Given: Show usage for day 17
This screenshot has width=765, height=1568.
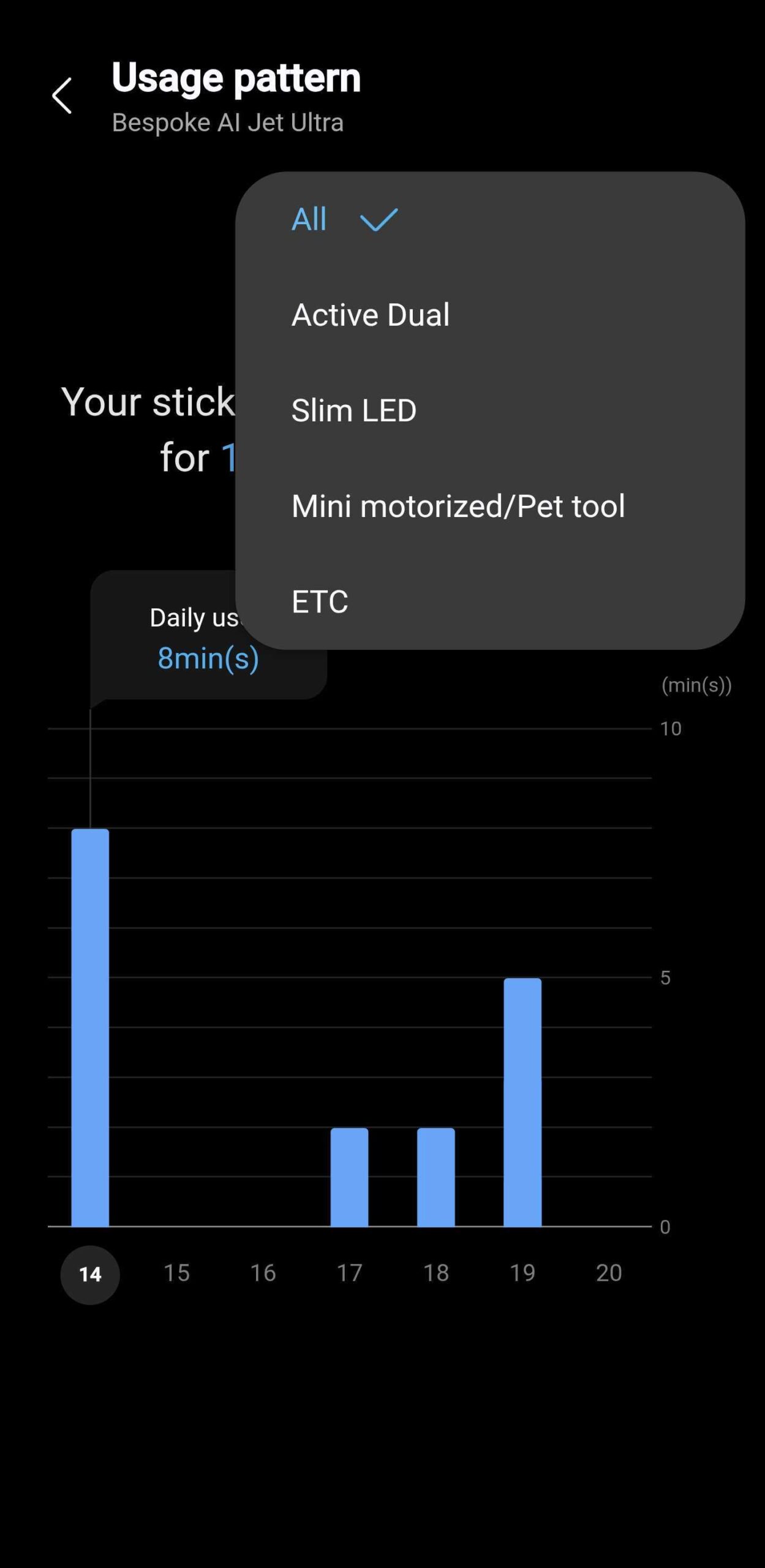Looking at the screenshot, I should [x=349, y=1273].
